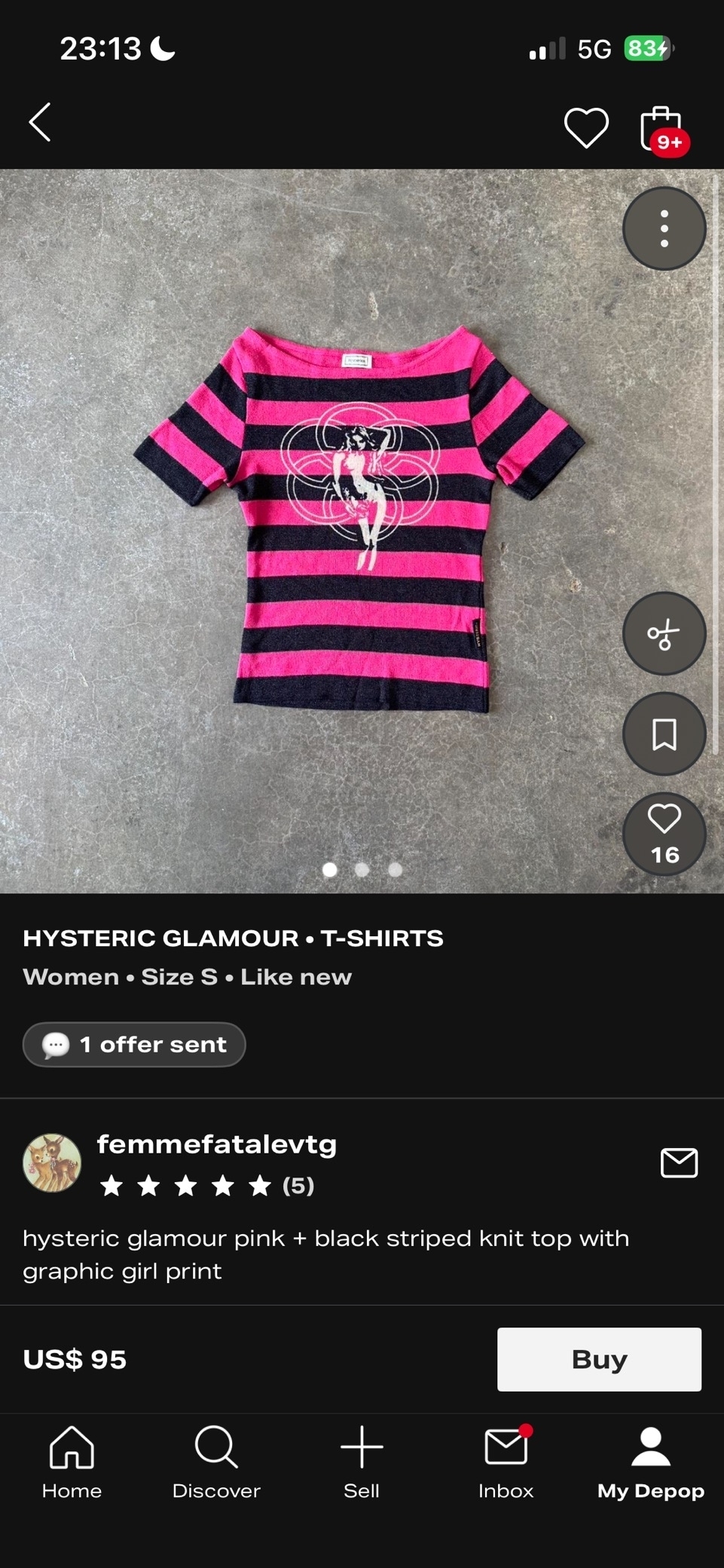Viewport: 724px width, 1568px height.
Task: Save this item with the bookmark
Action: (664, 733)
